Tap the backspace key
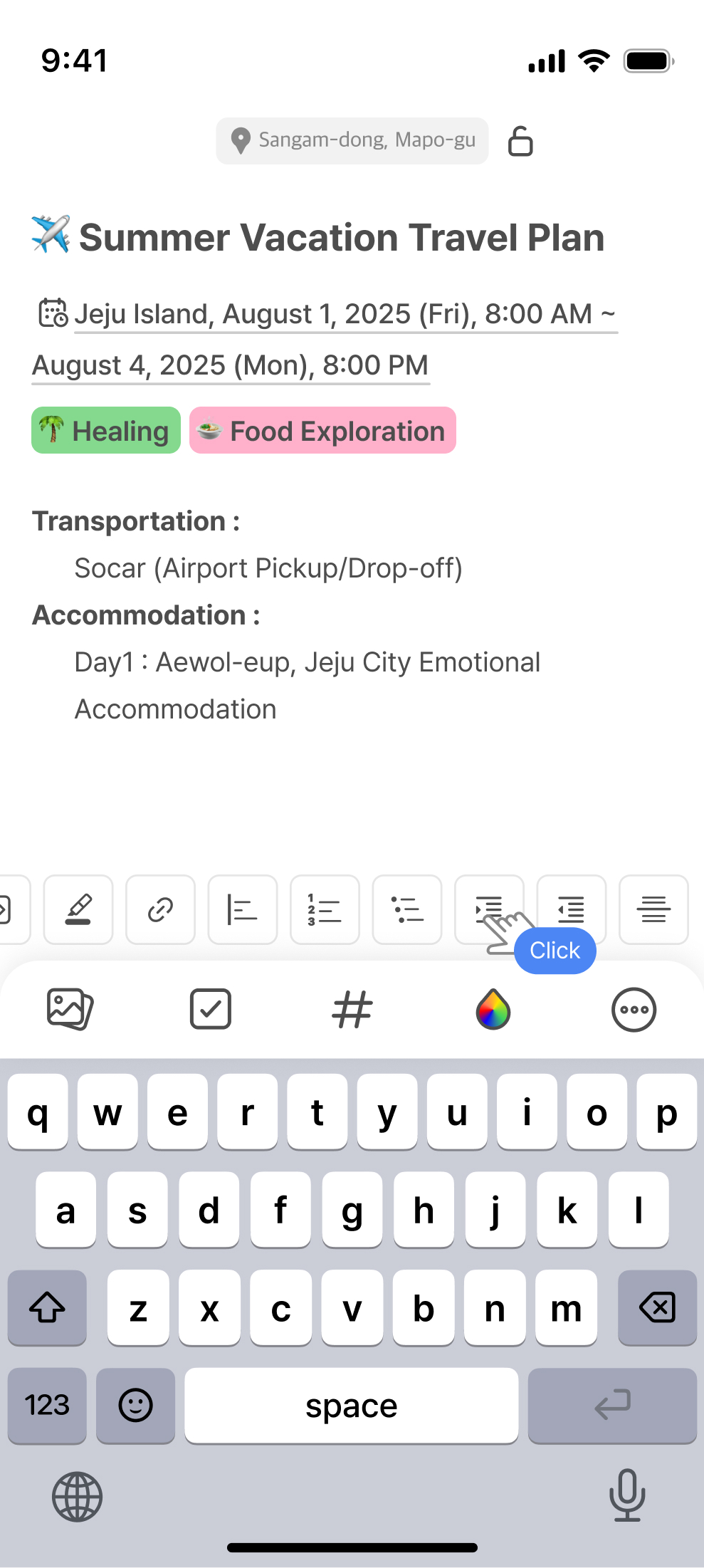Viewport: 704px width, 1568px height. [x=657, y=1307]
